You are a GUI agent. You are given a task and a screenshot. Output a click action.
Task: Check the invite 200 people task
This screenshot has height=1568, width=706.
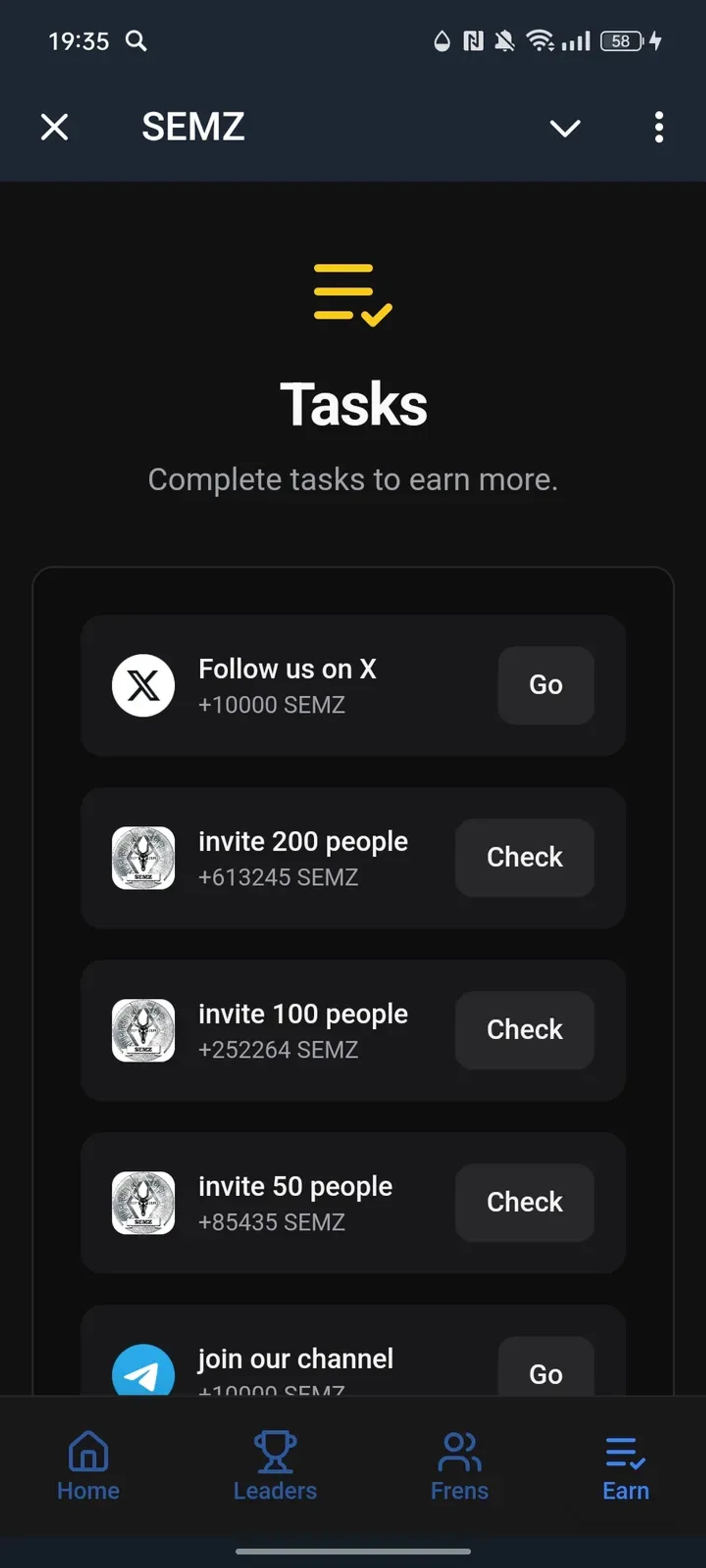(524, 857)
